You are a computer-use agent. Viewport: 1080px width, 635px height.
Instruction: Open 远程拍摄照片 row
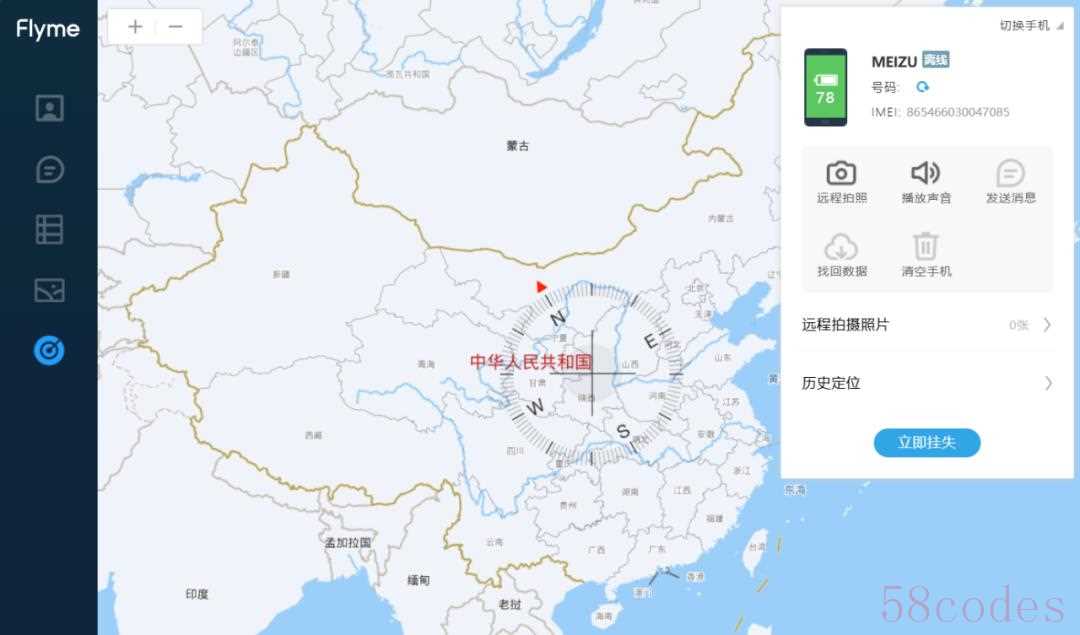click(926, 324)
